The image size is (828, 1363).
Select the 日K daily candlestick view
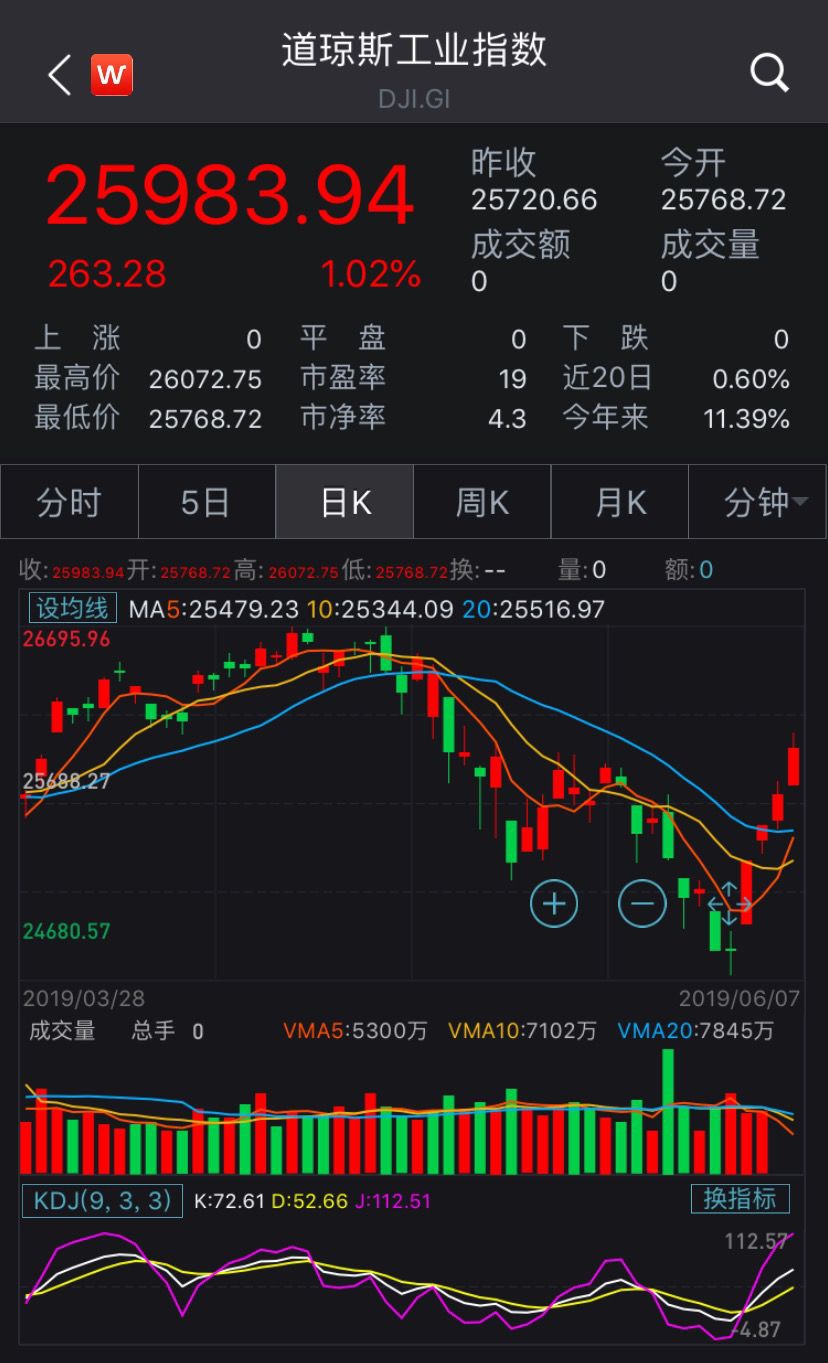tap(344, 502)
